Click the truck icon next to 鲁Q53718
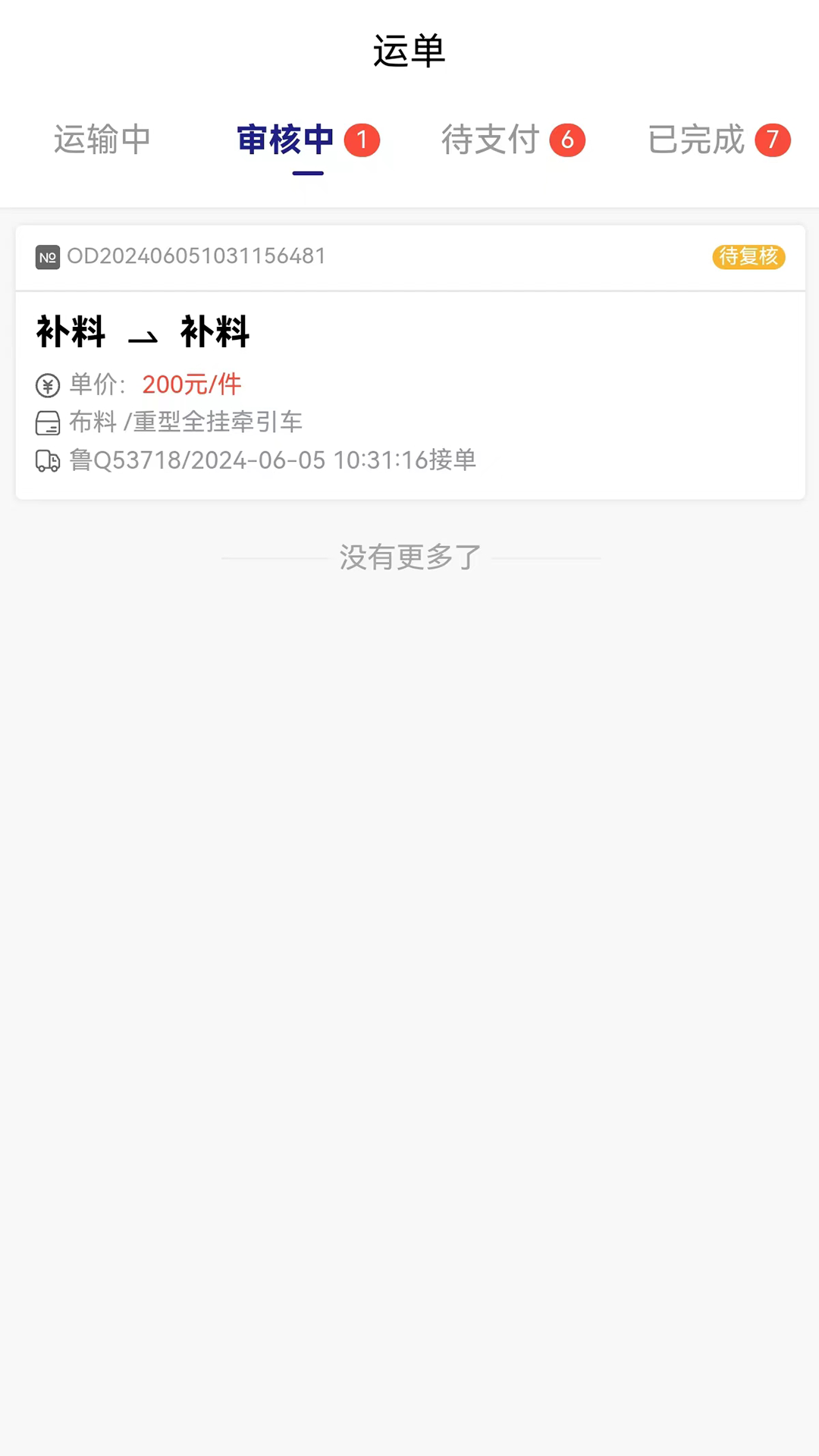819x1456 pixels. (x=48, y=460)
